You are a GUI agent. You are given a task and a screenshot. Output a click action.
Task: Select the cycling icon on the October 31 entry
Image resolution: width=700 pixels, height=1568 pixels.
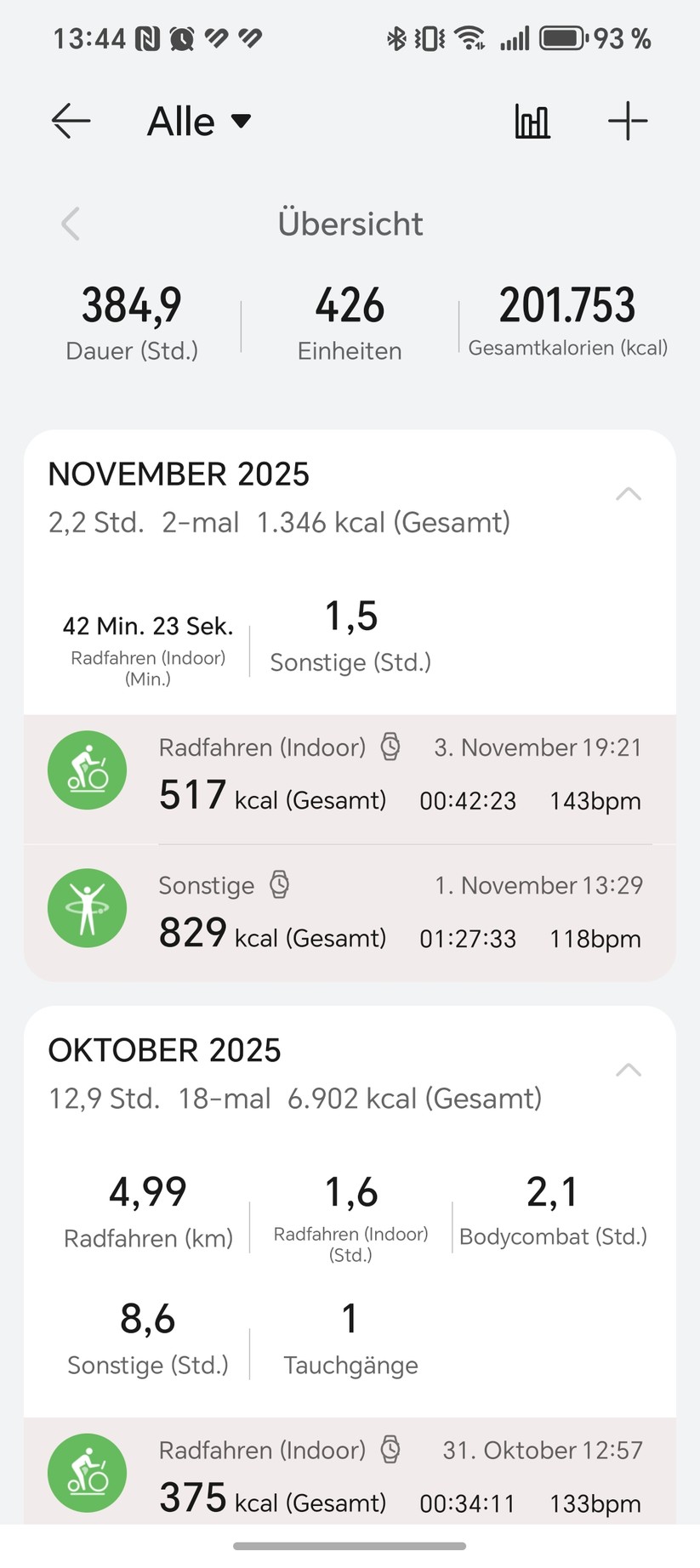[x=87, y=1473]
